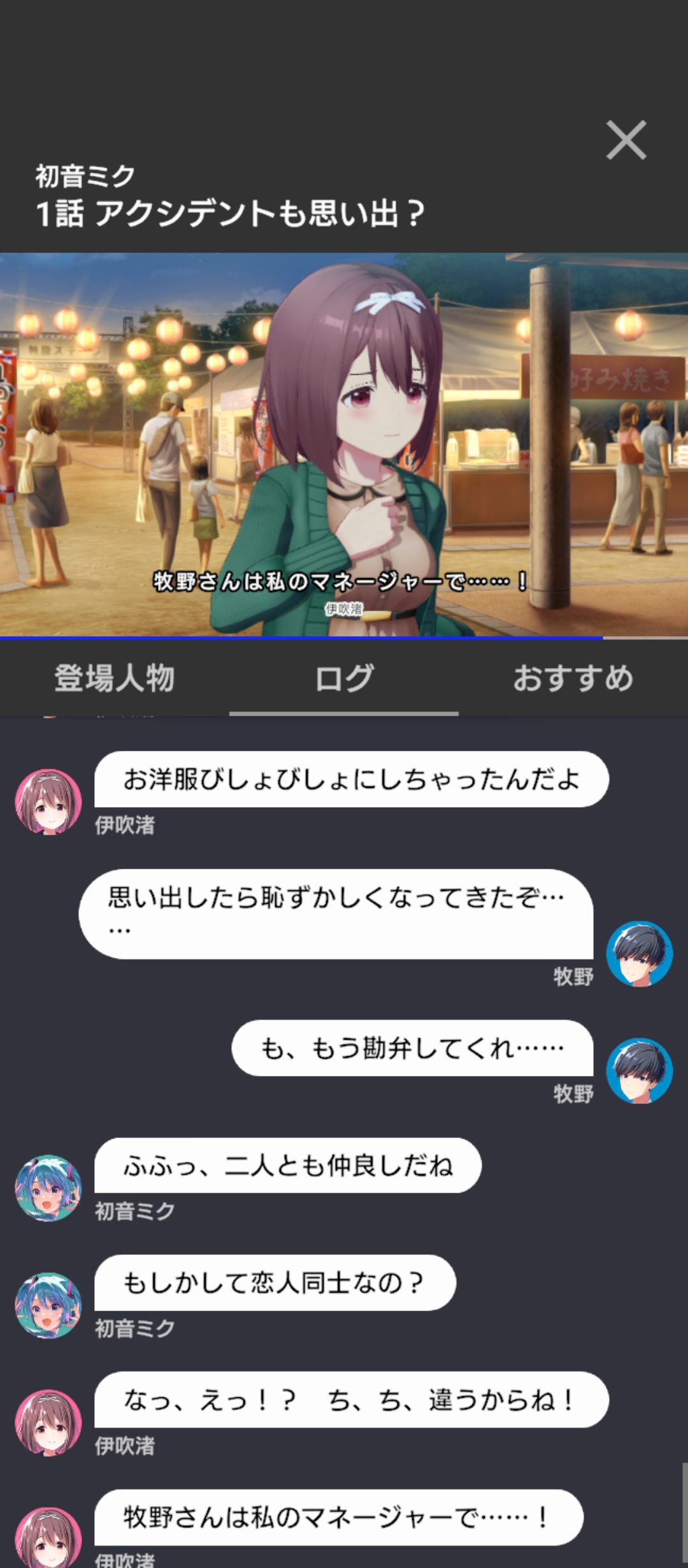Image resolution: width=688 pixels, height=1568 pixels.
Task: Jump to log line 牧野さんは私のマネージャーで
Action: click(x=338, y=1517)
